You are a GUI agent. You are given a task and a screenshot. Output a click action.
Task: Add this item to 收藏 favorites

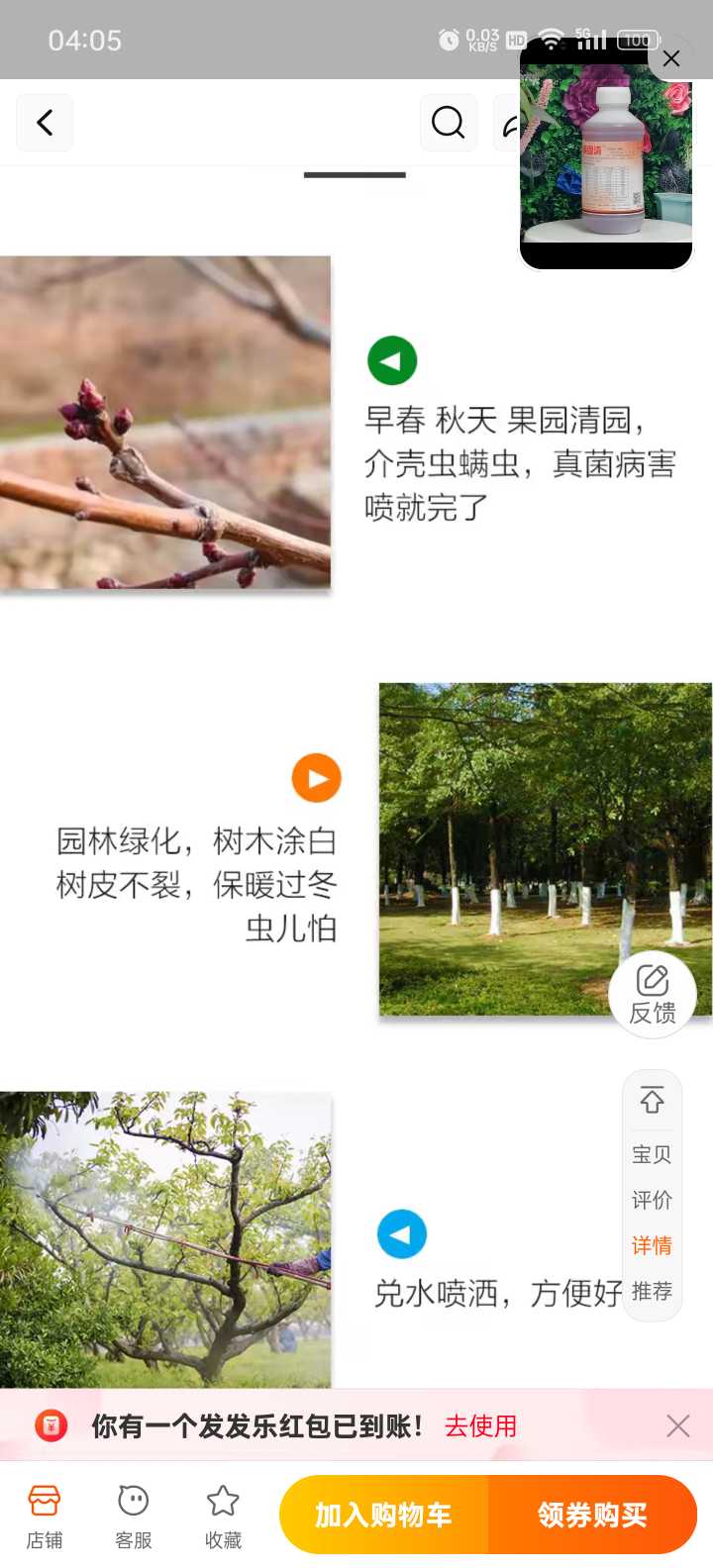pos(223,1516)
